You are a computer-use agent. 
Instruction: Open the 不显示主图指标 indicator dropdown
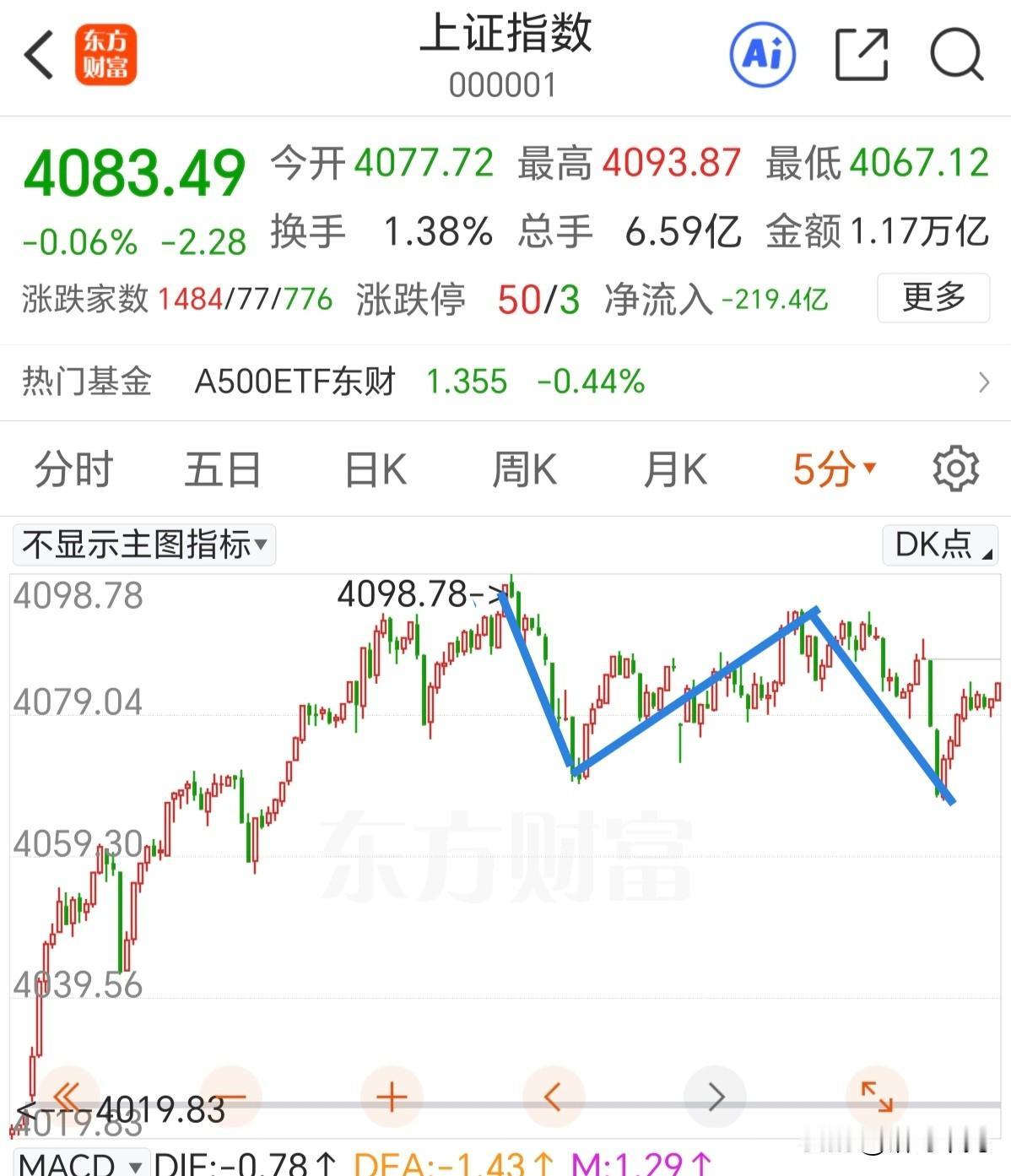point(143,545)
